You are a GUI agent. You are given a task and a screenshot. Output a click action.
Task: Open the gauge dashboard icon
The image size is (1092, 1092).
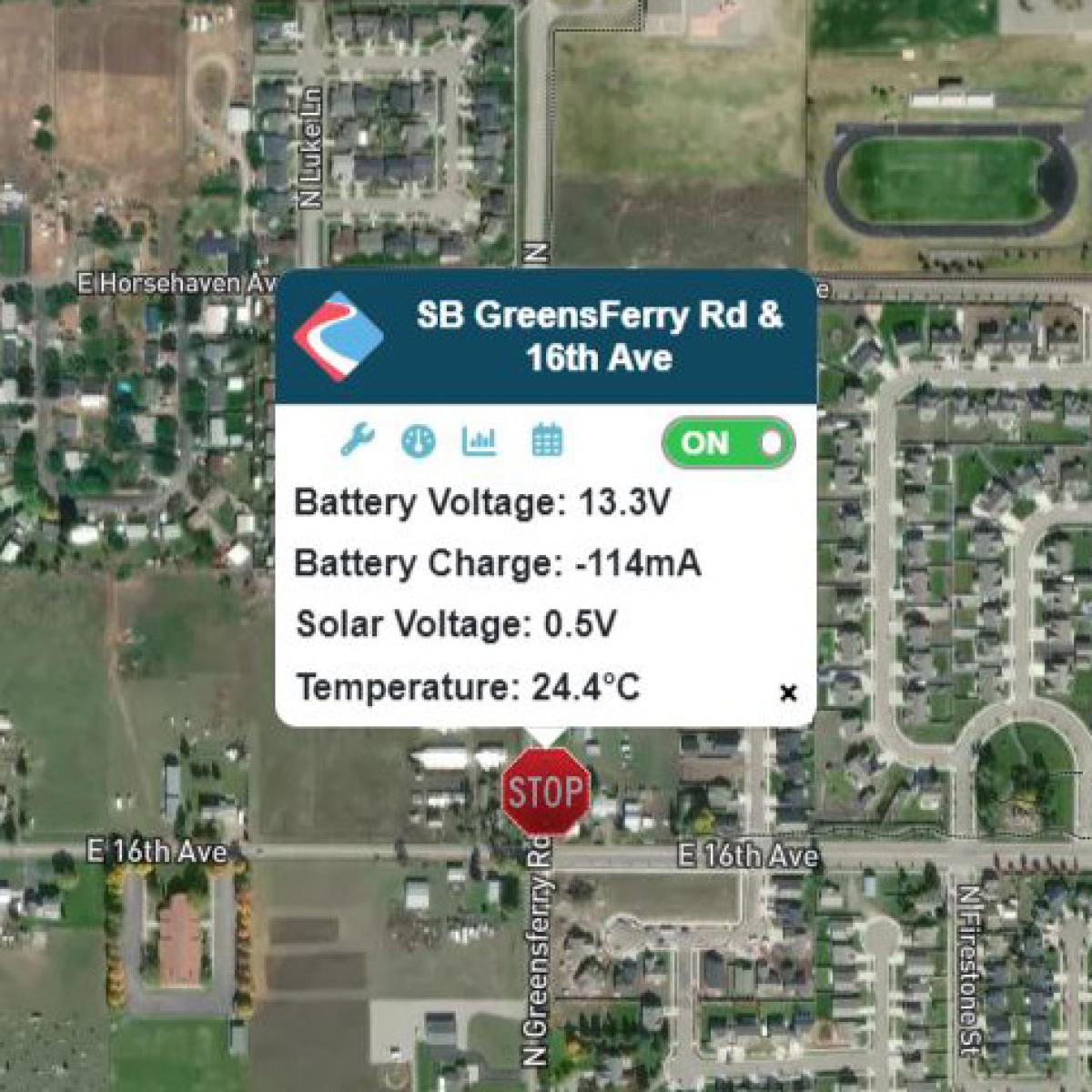click(419, 441)
